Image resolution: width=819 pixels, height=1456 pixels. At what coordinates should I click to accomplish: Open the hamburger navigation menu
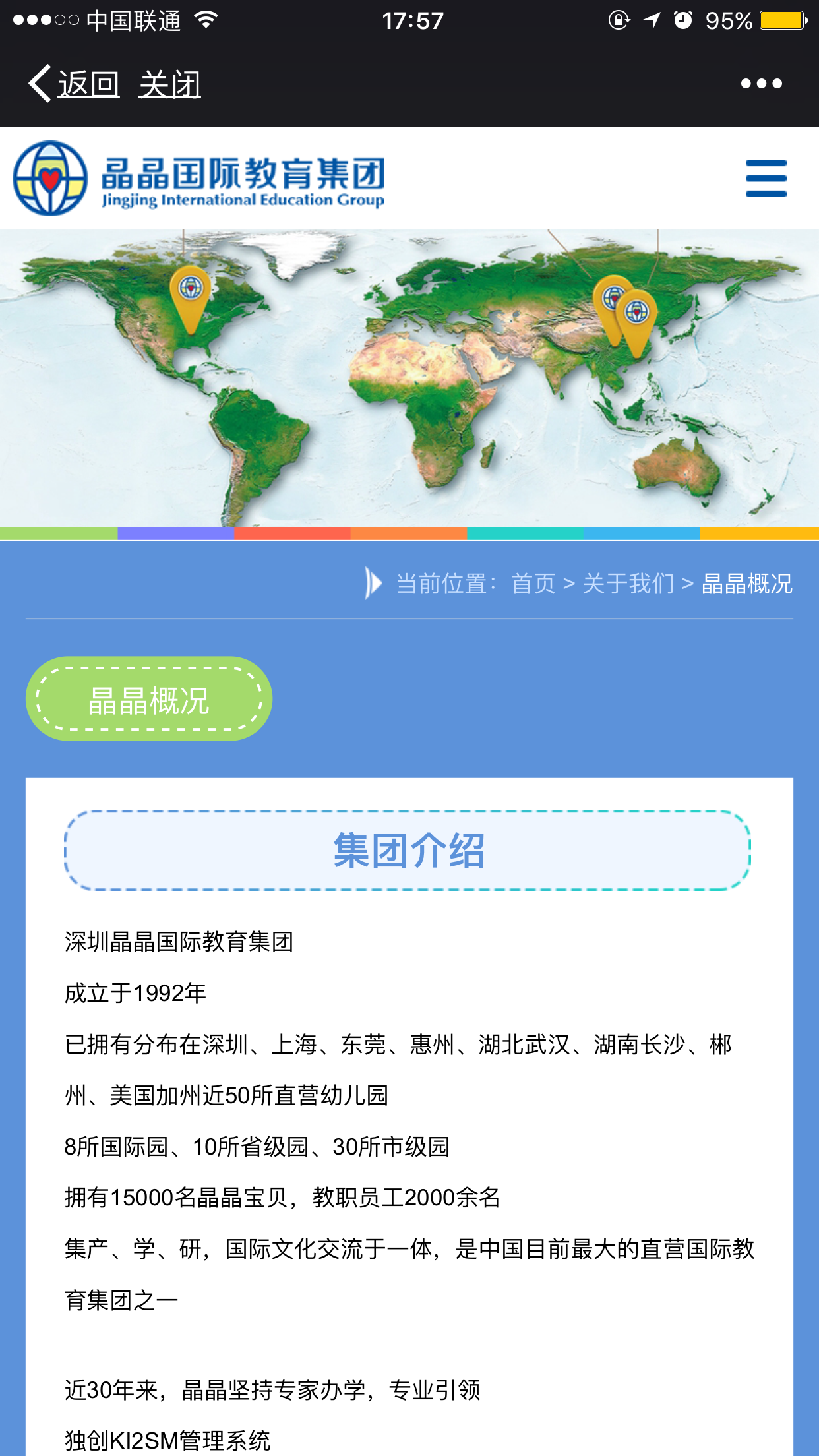(x=766, y=178)
